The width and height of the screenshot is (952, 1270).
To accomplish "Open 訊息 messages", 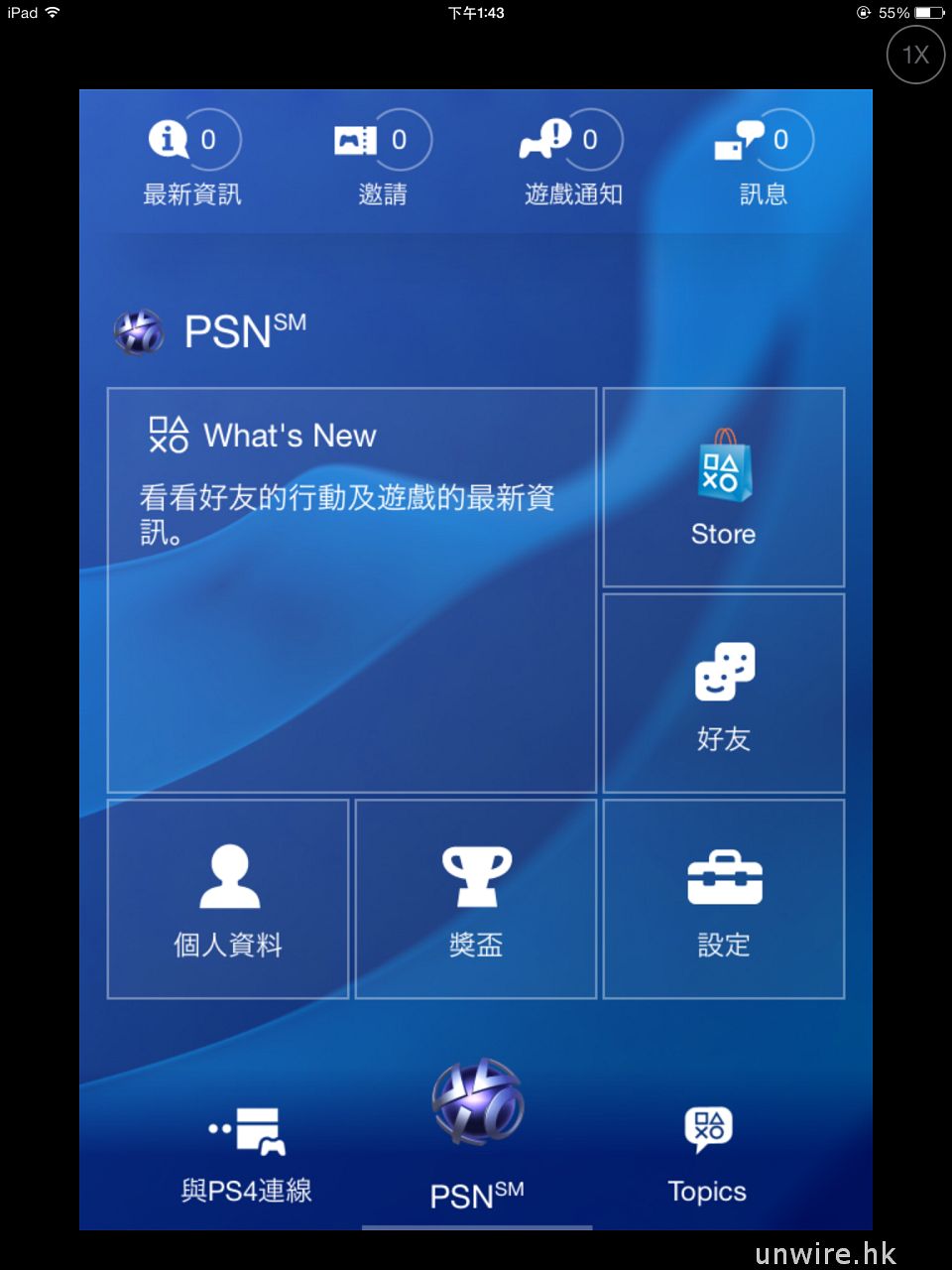I will pos(764,159).
